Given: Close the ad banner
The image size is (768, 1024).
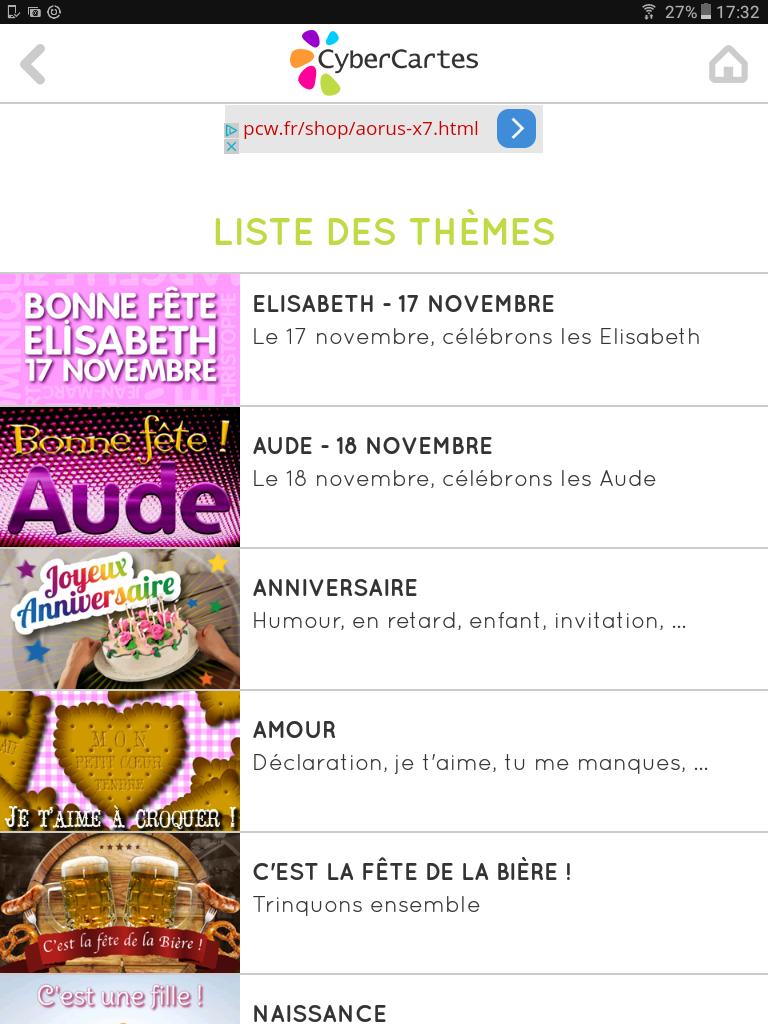Looking at the screenshot, I should (x=231, y=146).
